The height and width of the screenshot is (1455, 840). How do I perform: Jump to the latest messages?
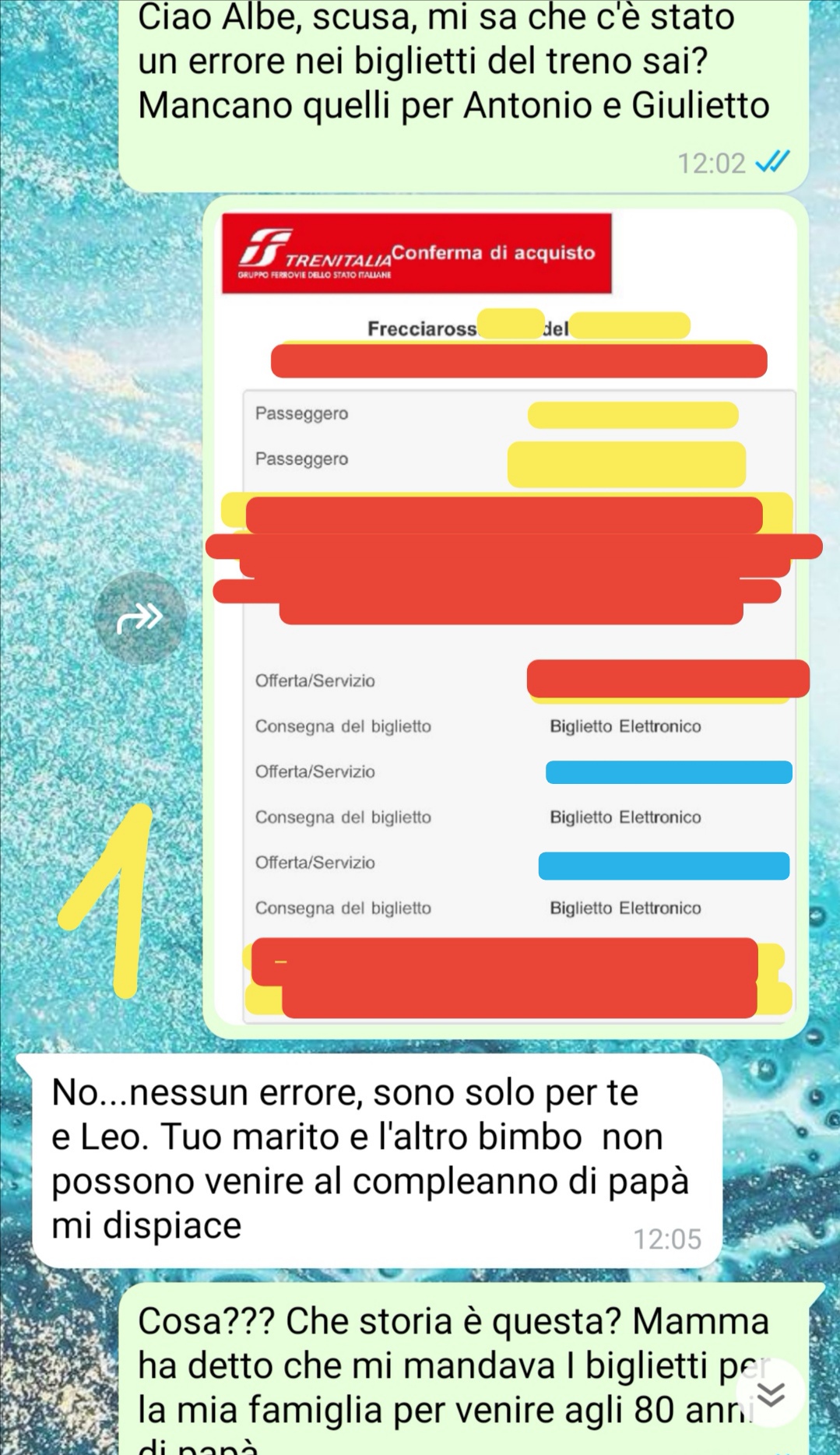(x=771, y=1395)
